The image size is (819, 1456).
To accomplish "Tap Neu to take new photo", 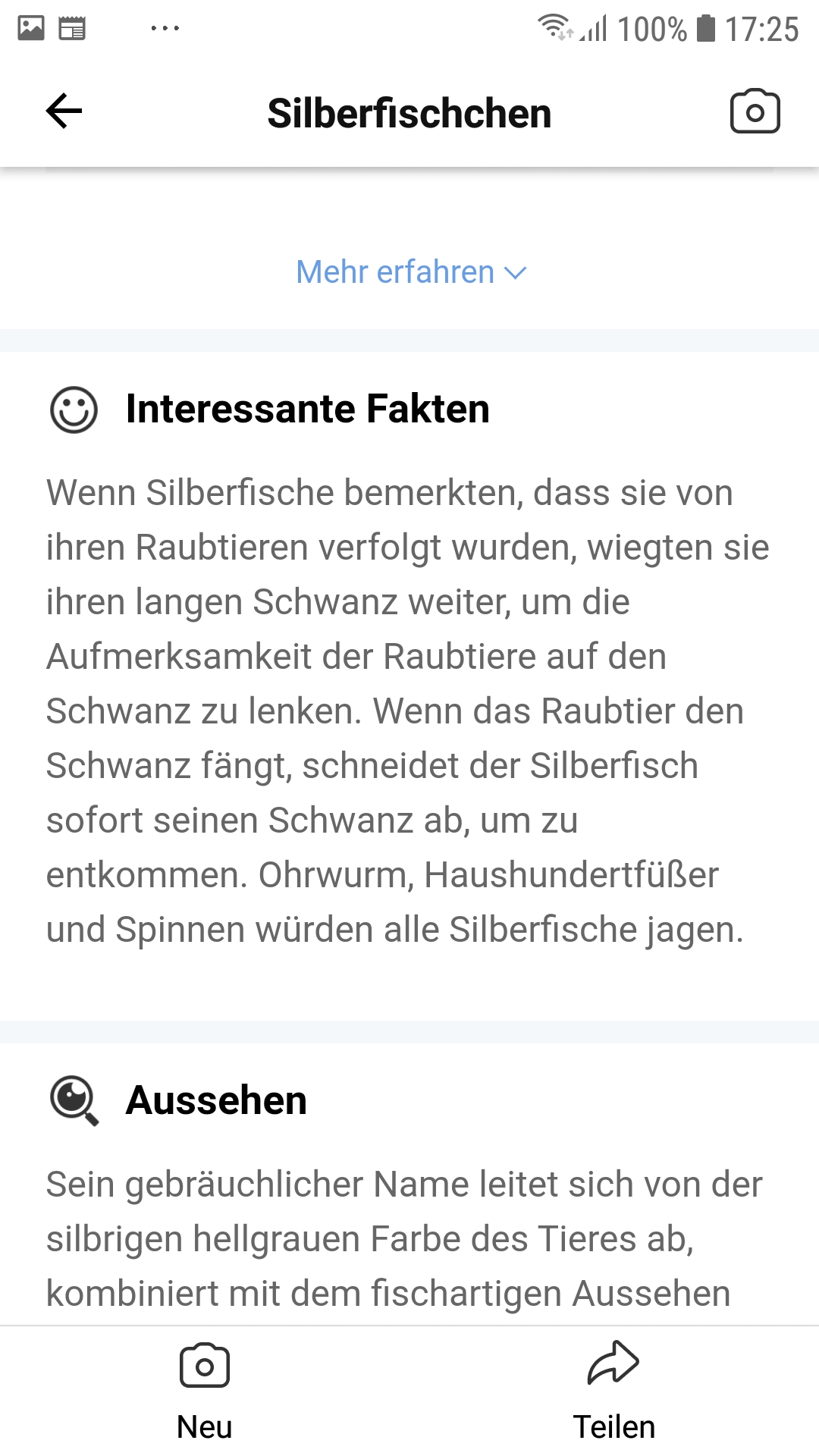I will [x=205, y=1392].
